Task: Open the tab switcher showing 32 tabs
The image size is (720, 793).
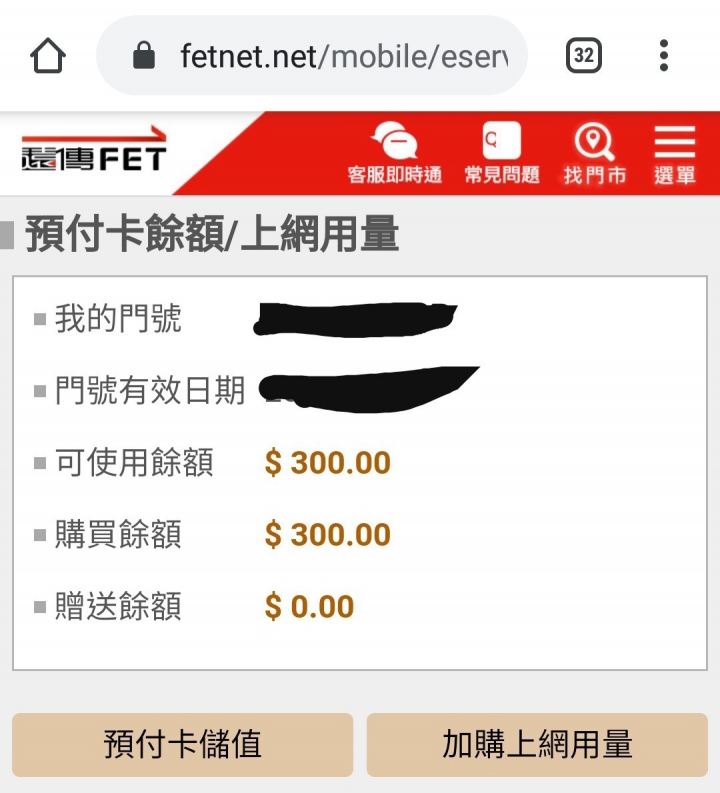Action: point(584,56)
